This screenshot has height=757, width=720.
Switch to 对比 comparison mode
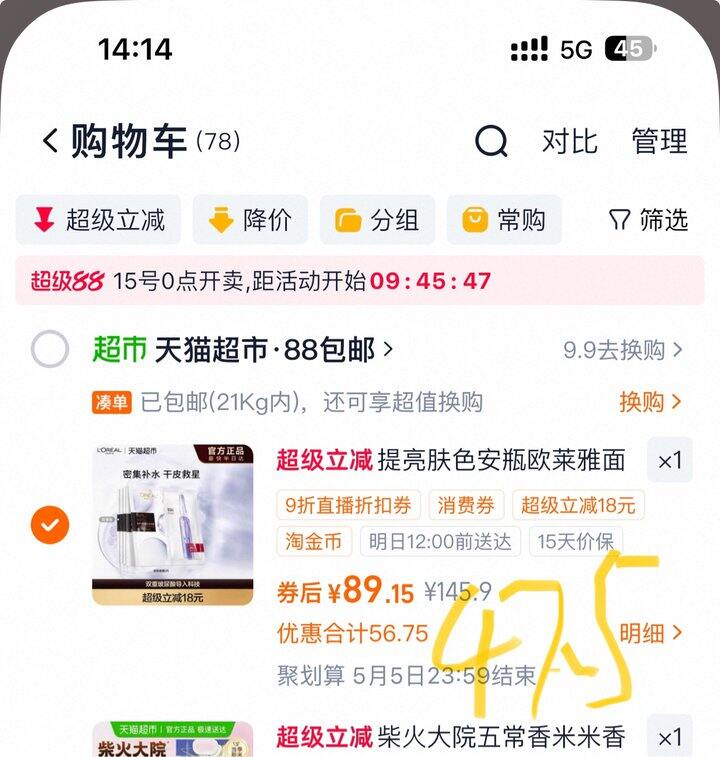572,142
